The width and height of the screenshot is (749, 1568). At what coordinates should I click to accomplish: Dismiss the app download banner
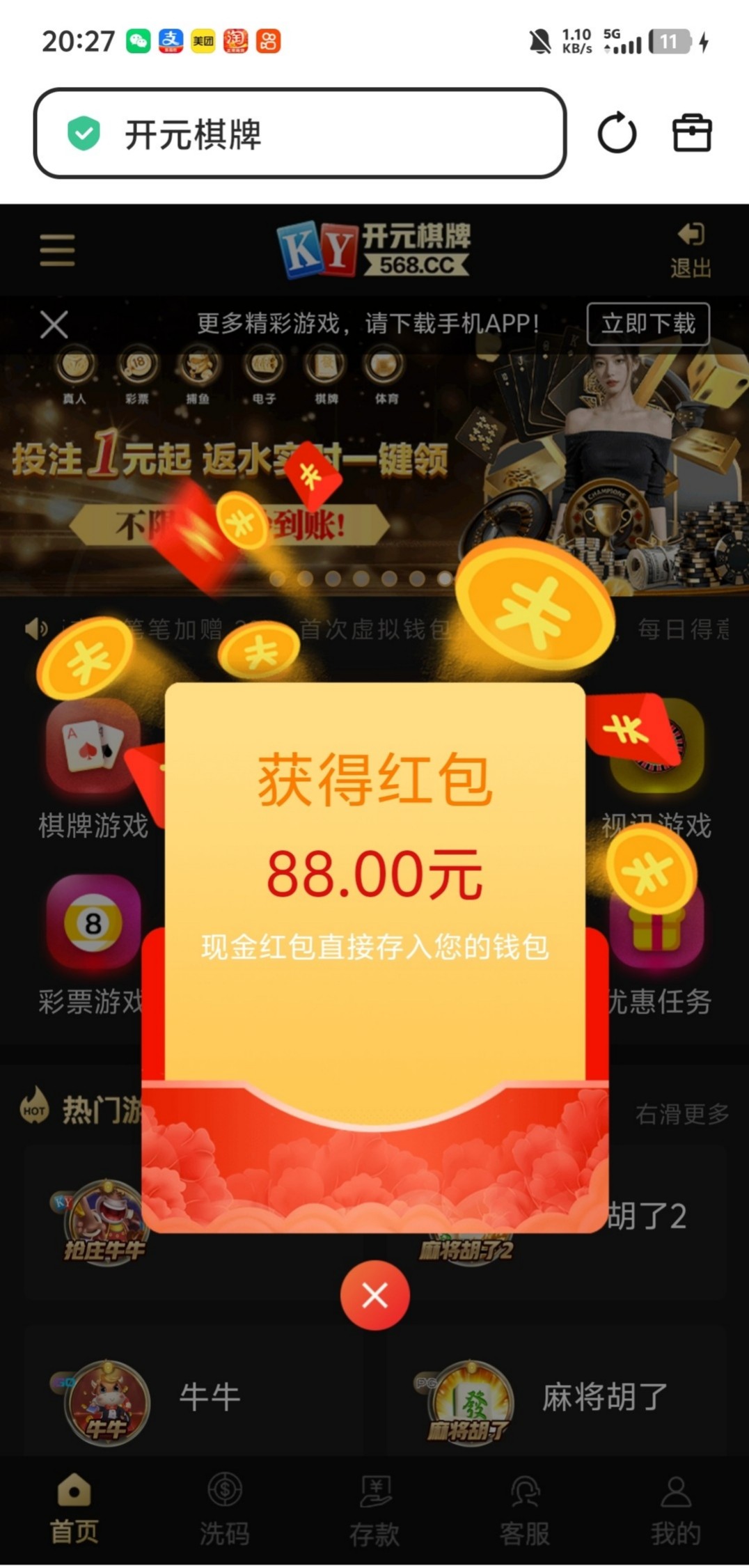(x=54, y=324)
